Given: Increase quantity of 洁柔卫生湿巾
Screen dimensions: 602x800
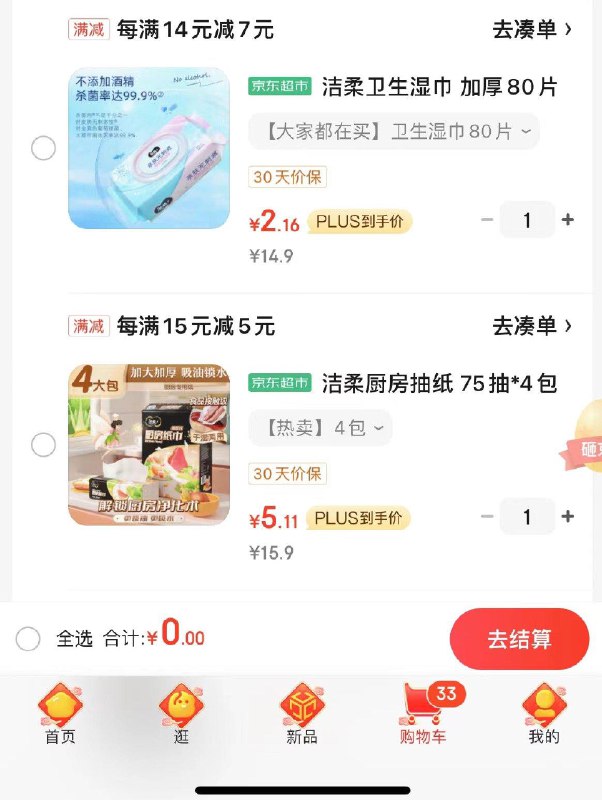Looking at the screenshot, I should [x=568, y=220].
